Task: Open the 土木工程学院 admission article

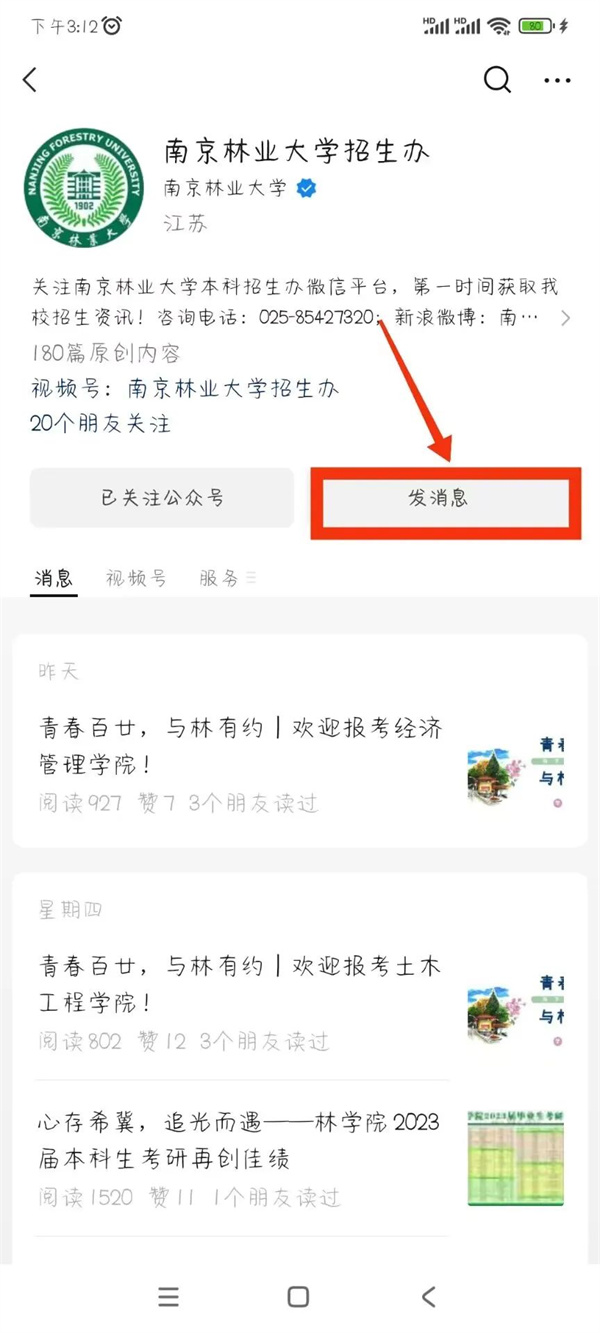Action: coord(240,985)
